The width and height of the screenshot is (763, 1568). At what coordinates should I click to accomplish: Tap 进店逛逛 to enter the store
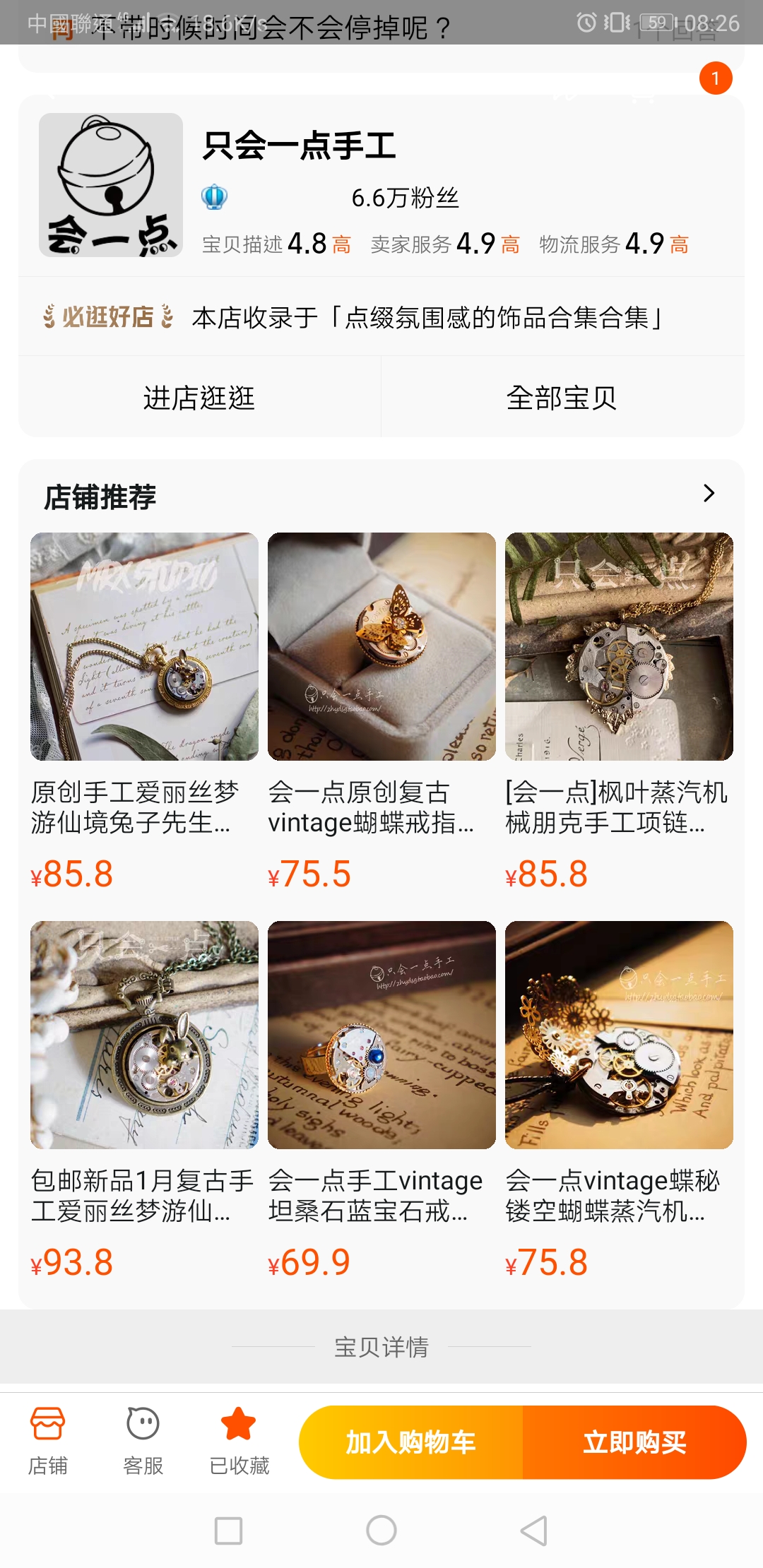[199, 398]
